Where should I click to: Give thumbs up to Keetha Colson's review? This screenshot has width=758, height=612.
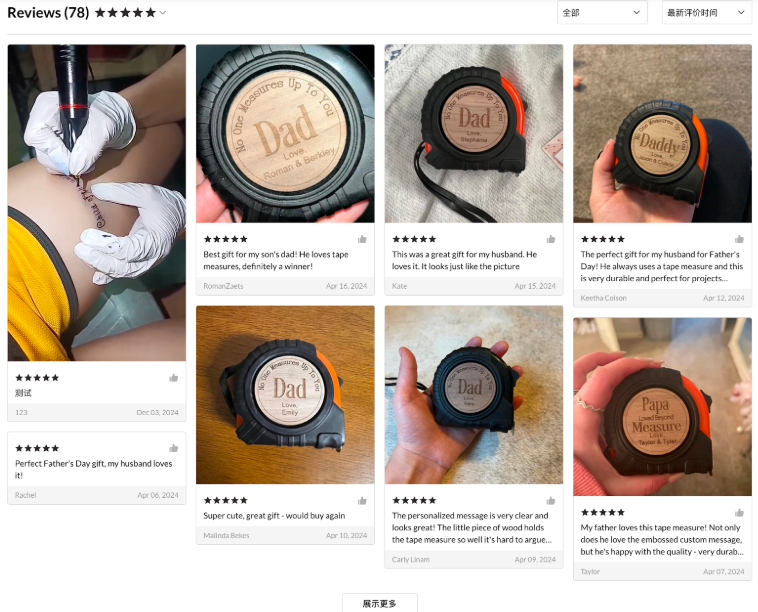740,239
